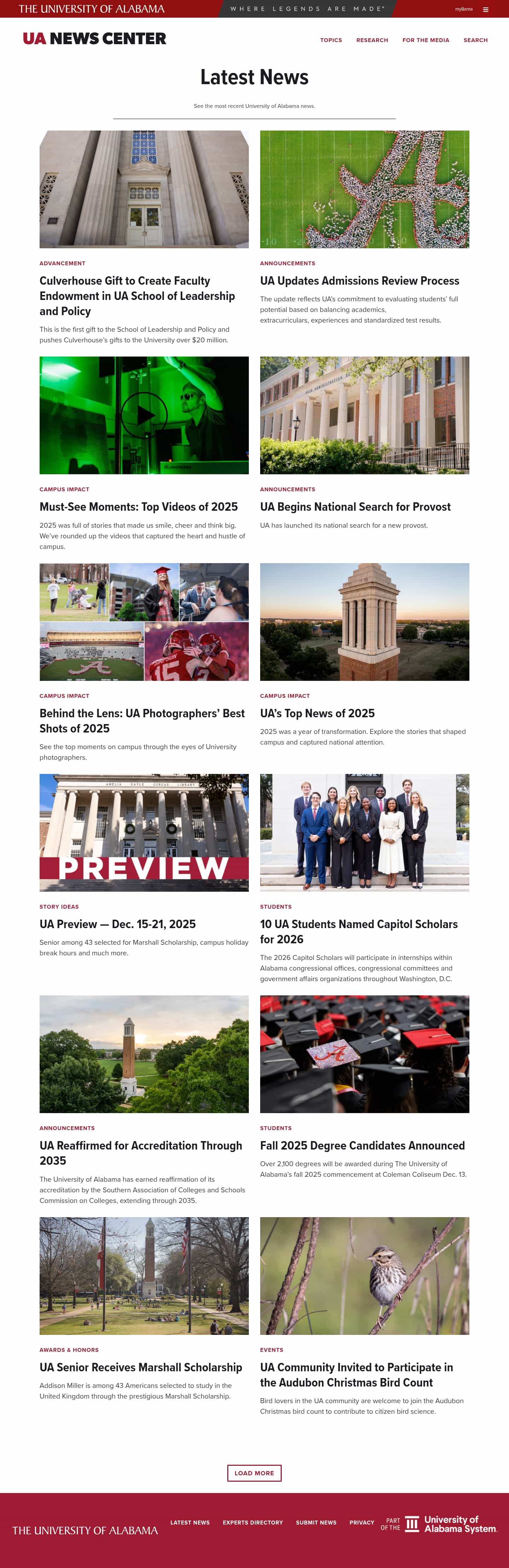Go to the Research section
The image size is (509, 1568).
click(x=371, y=40)
